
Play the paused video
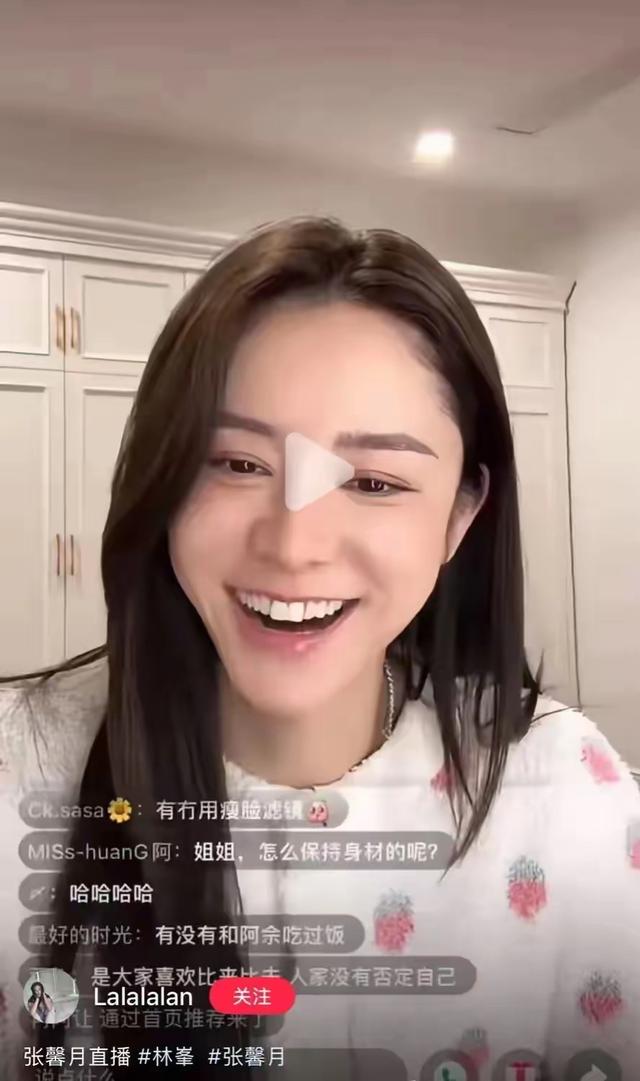click(315, 472)
